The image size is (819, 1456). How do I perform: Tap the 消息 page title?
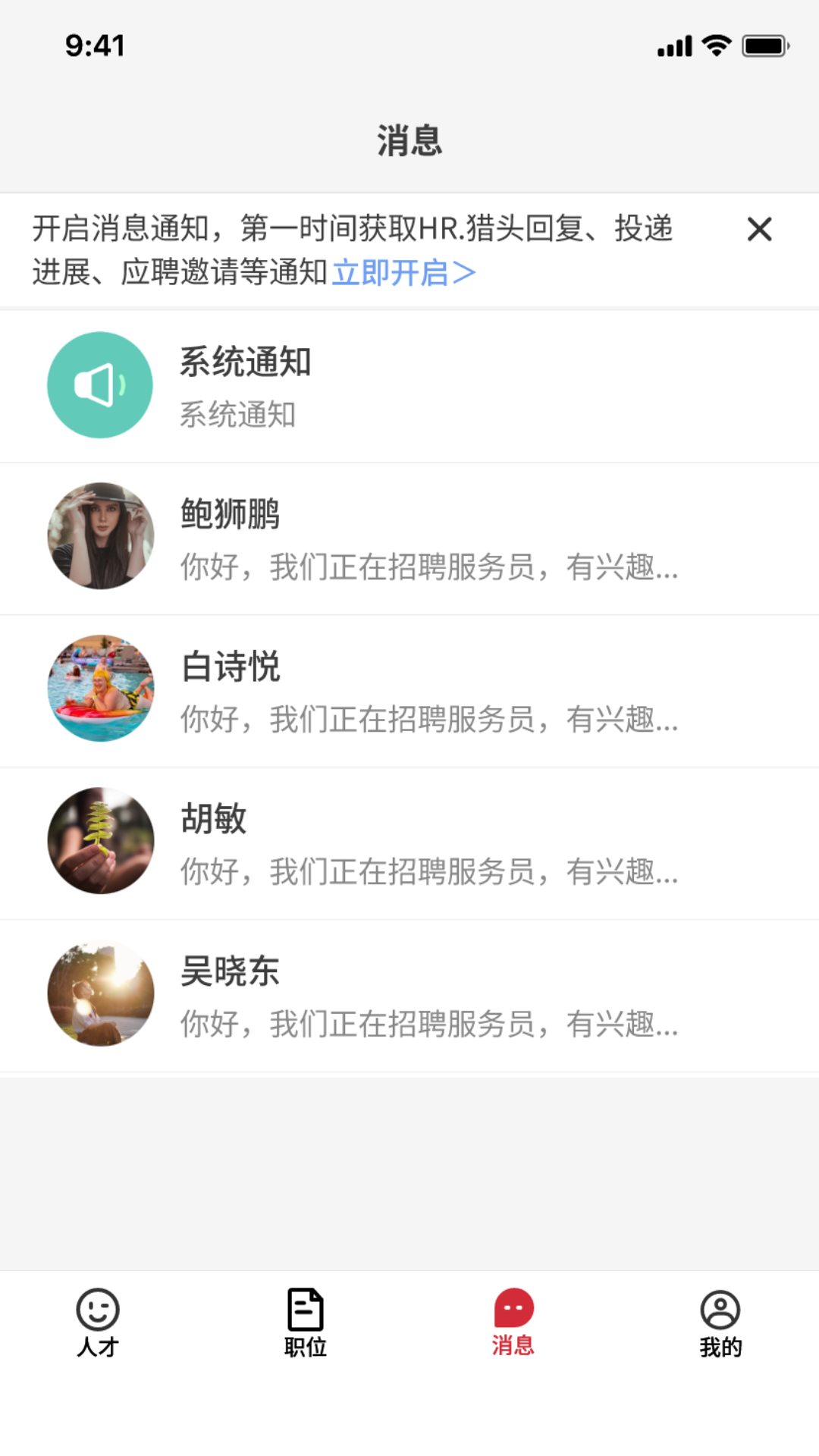coord(409,140)
